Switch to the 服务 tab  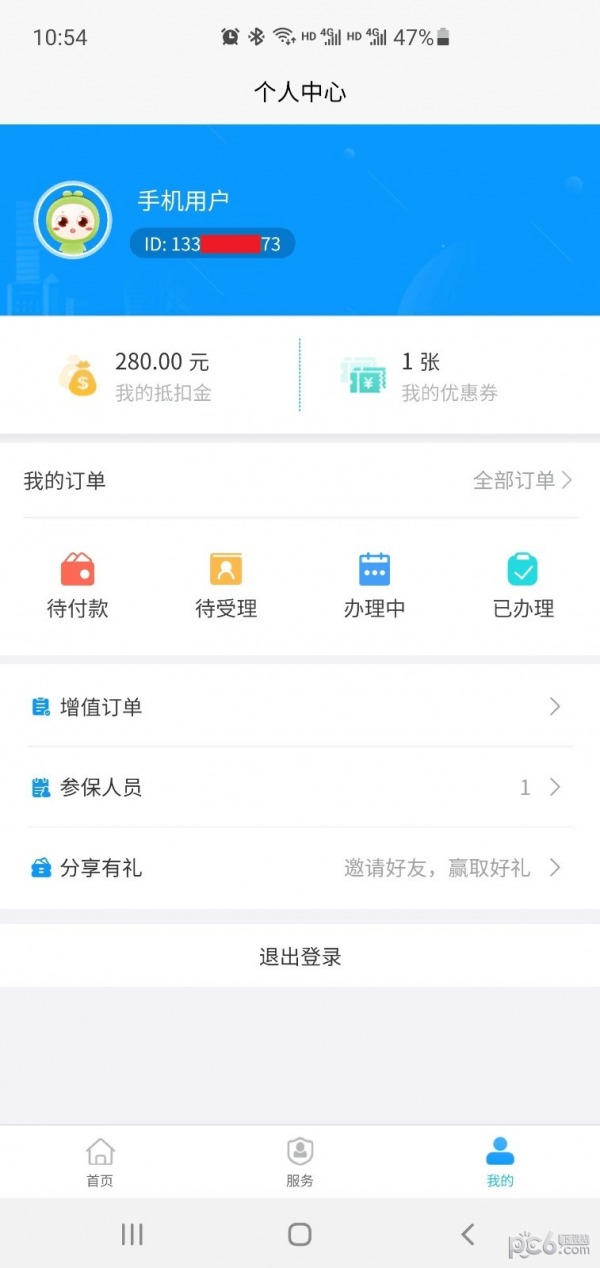point(300,1162)
